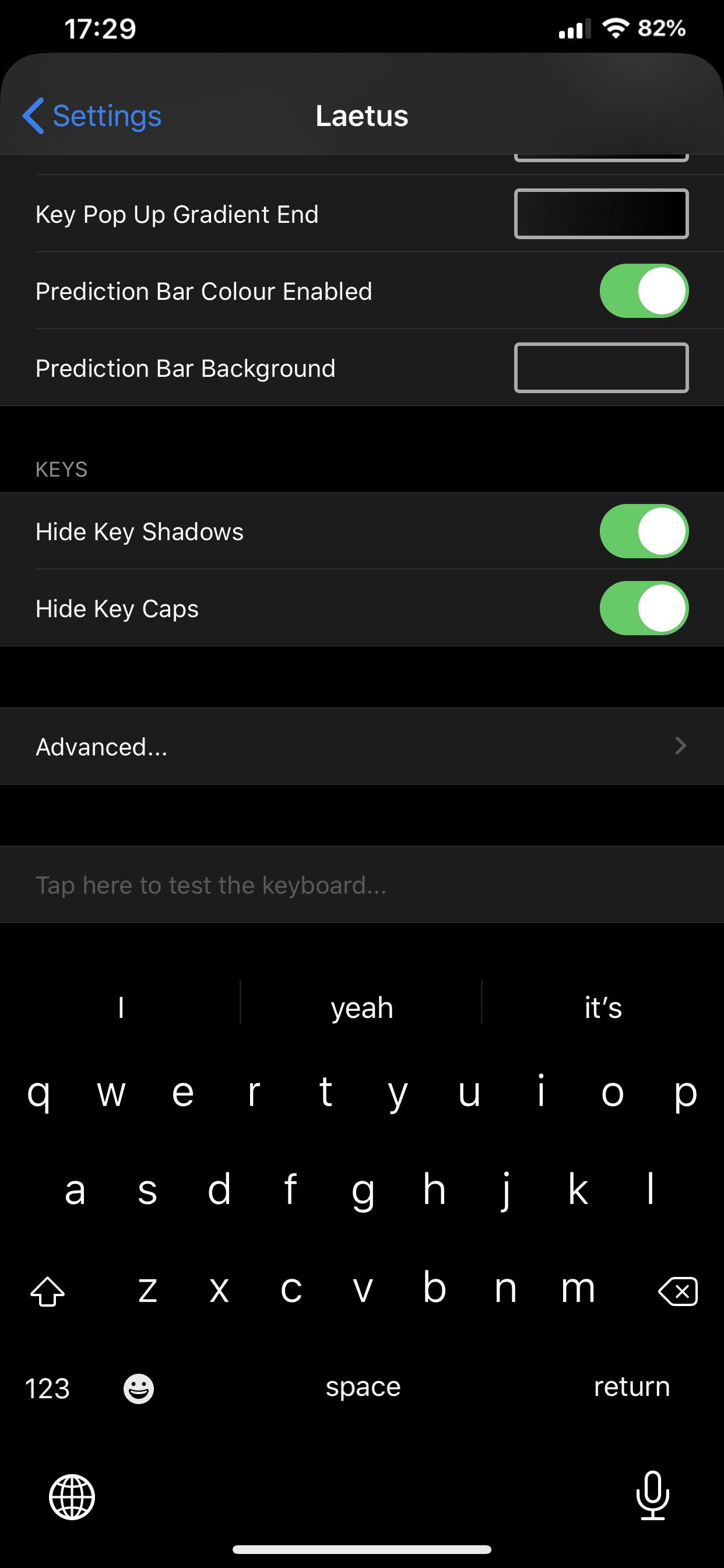The height and width of the screenshot is (1568, 724).
Task: Pick Key Pop Up Gradient End colour
Action: (x=600, y=213)
